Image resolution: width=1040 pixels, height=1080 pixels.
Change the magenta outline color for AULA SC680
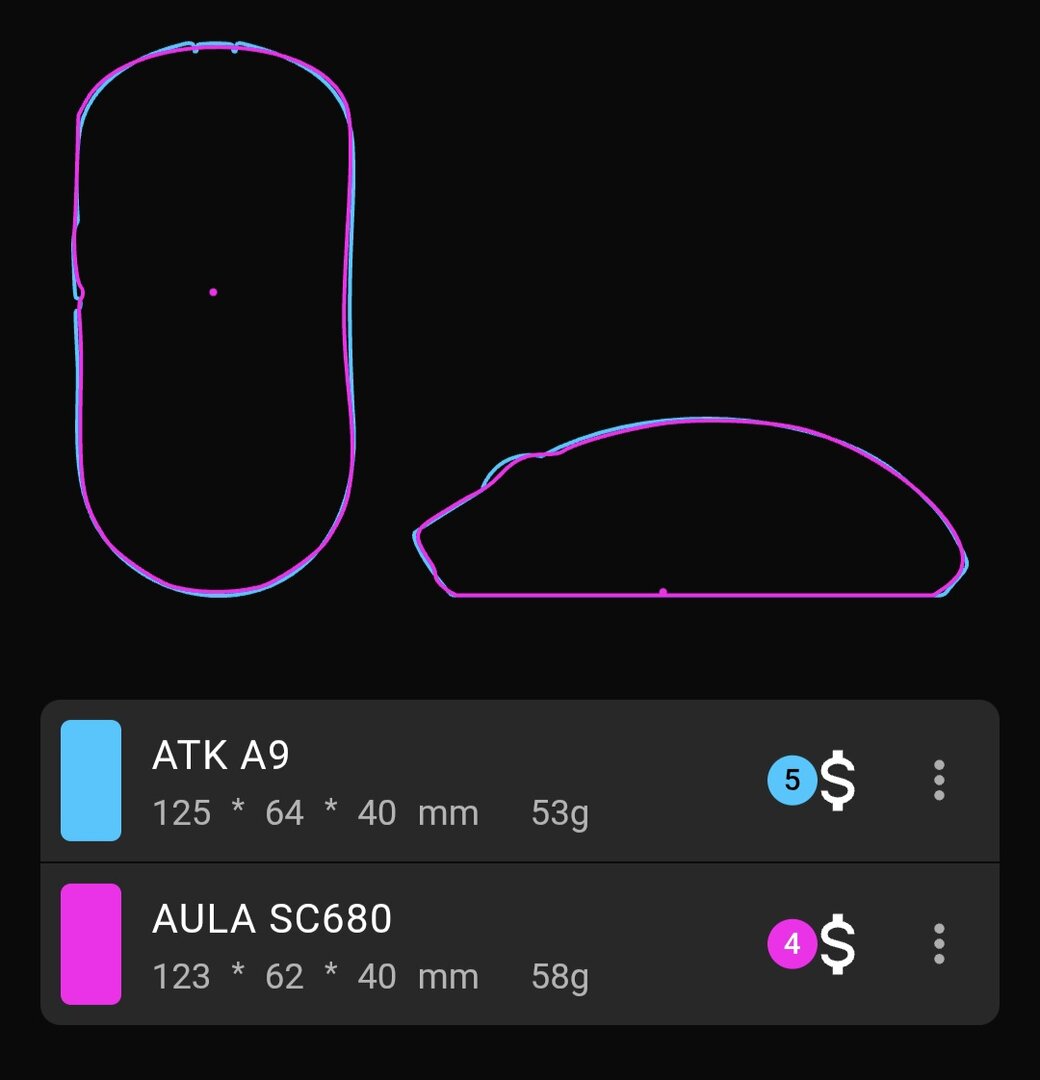click(x=91, y=943)
